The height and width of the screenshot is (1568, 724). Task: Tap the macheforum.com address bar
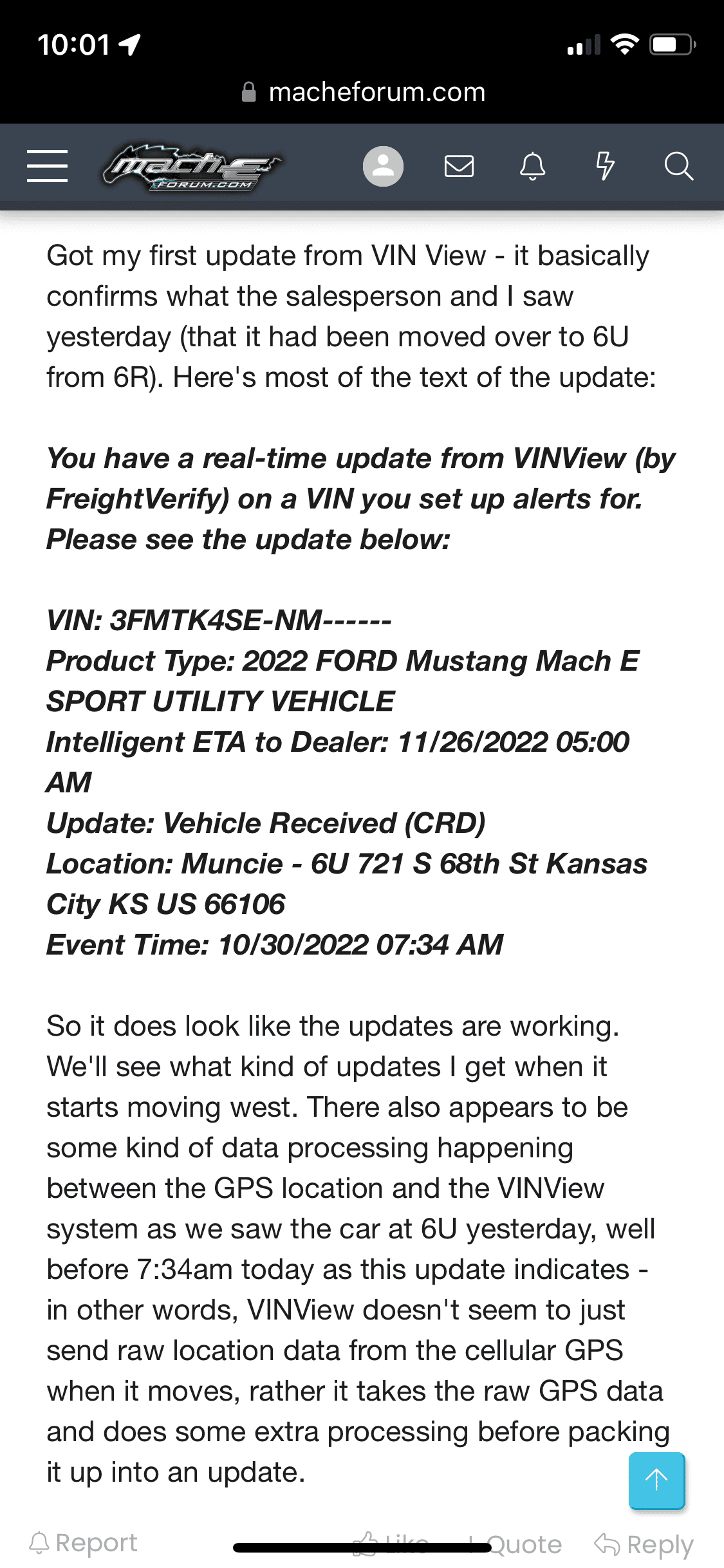coord(364,93)
